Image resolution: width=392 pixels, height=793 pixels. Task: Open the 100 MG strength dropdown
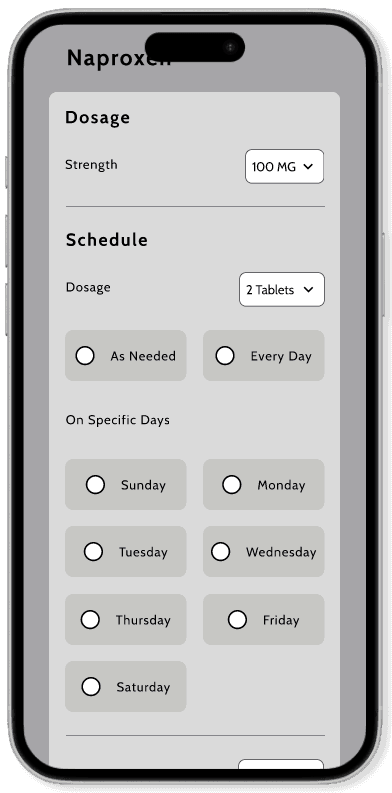pos(284,166)
